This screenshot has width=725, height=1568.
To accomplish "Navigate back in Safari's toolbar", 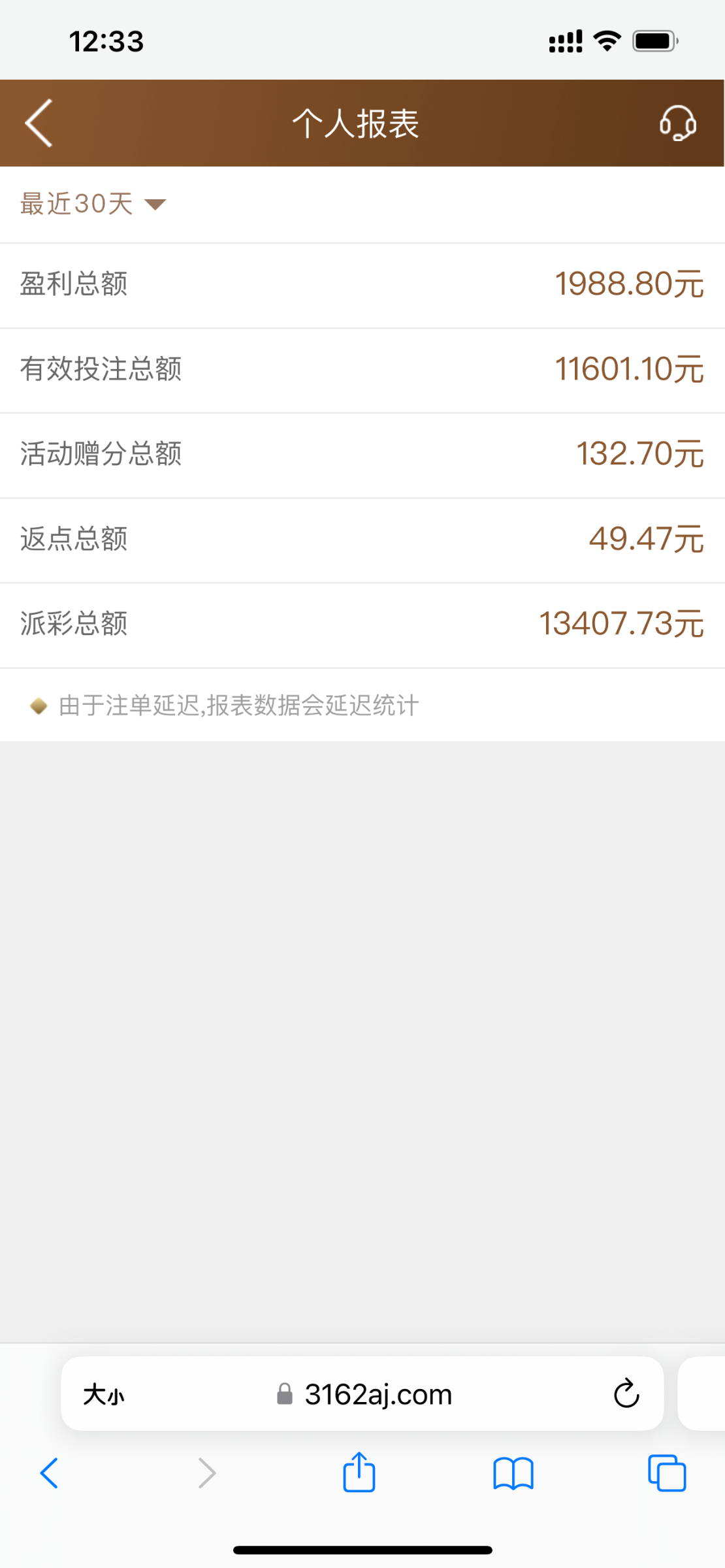I will click(50, 1473).
